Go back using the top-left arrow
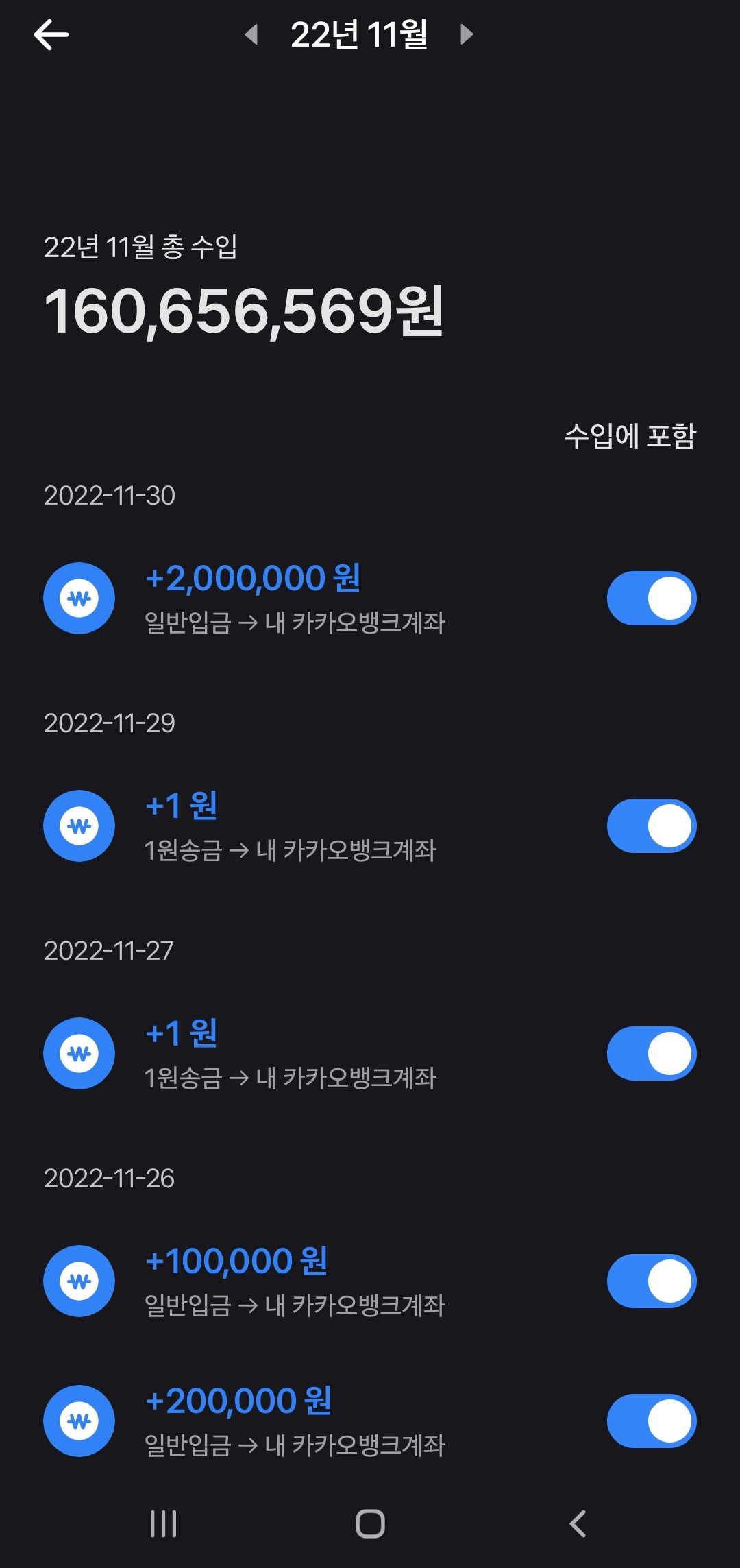The height and width of the screenshot is (1568, 740). 51,34
